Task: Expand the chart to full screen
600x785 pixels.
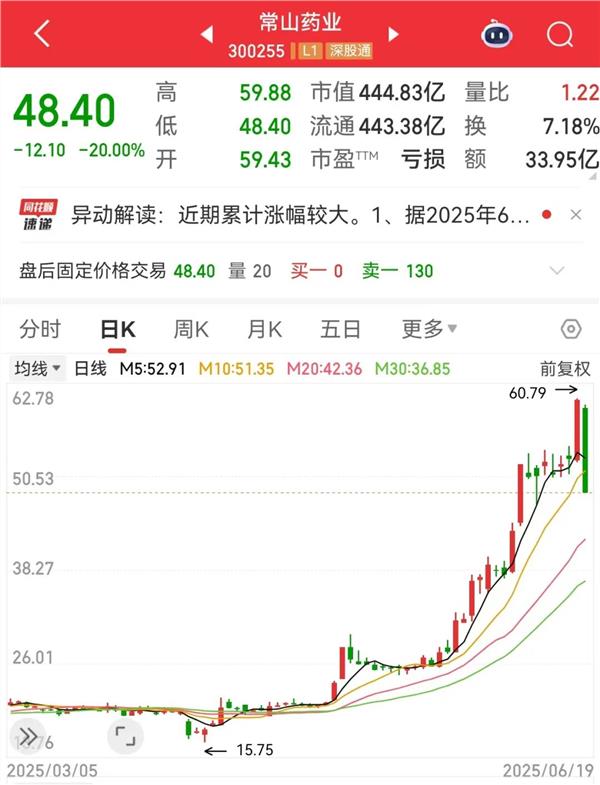Action: click(124, 738)
